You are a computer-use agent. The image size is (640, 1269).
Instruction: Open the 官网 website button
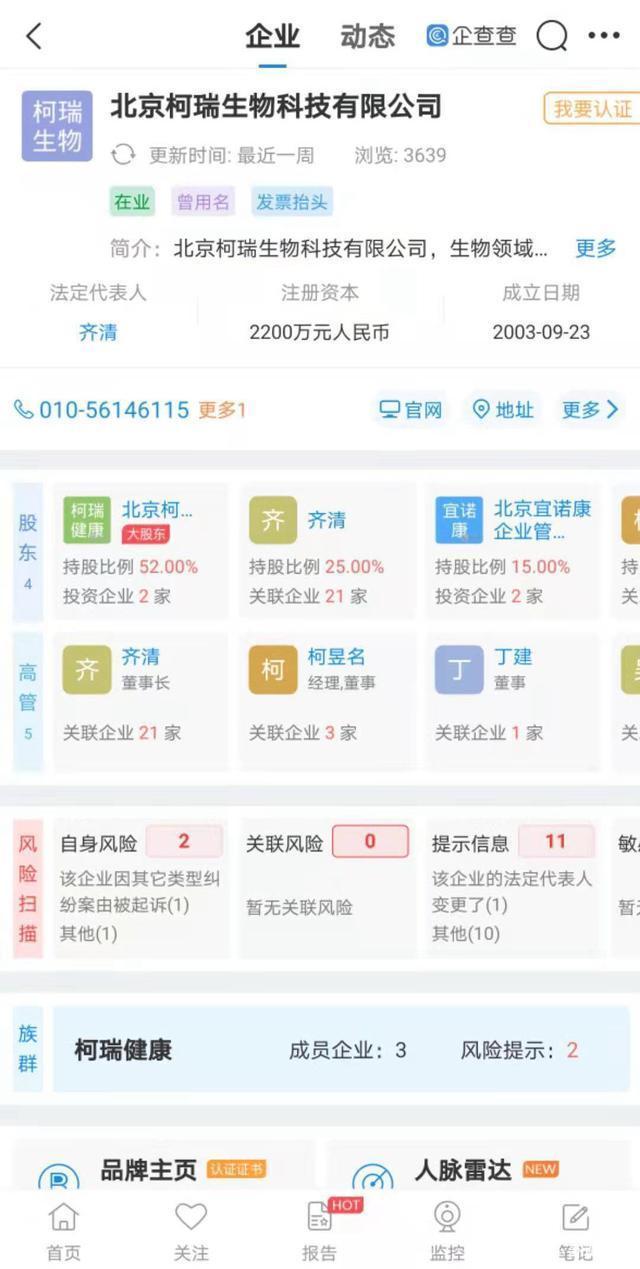coord(411,410)
